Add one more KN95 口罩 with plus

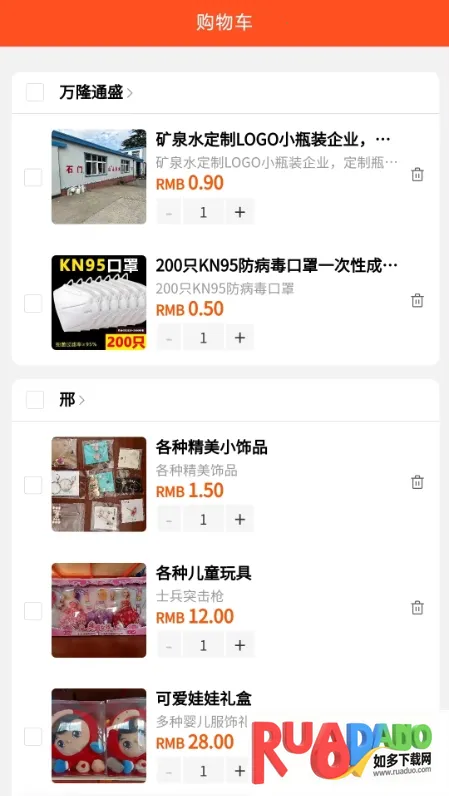point(240,338)
